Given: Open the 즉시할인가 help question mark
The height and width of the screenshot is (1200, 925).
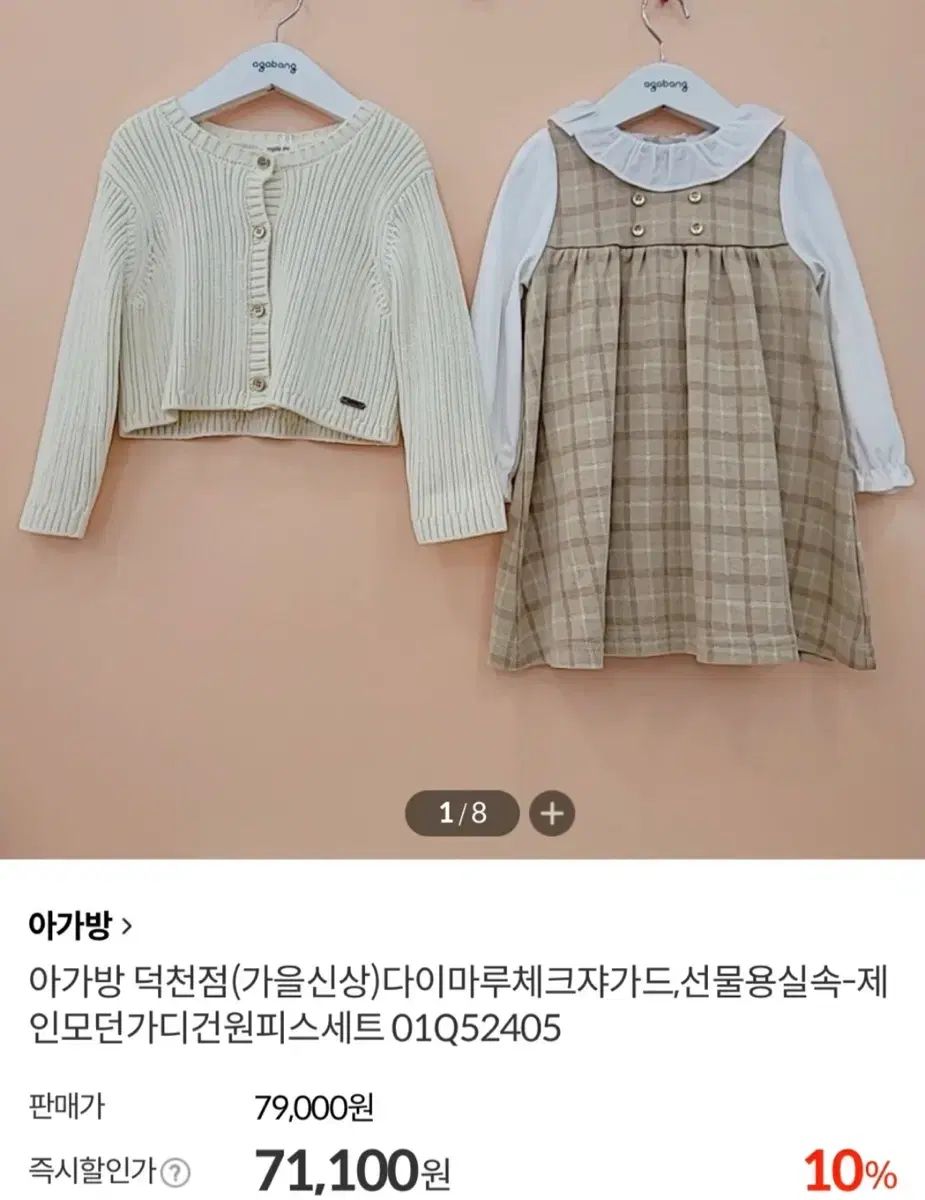Looking at the screenshot, I should 177,1171.
